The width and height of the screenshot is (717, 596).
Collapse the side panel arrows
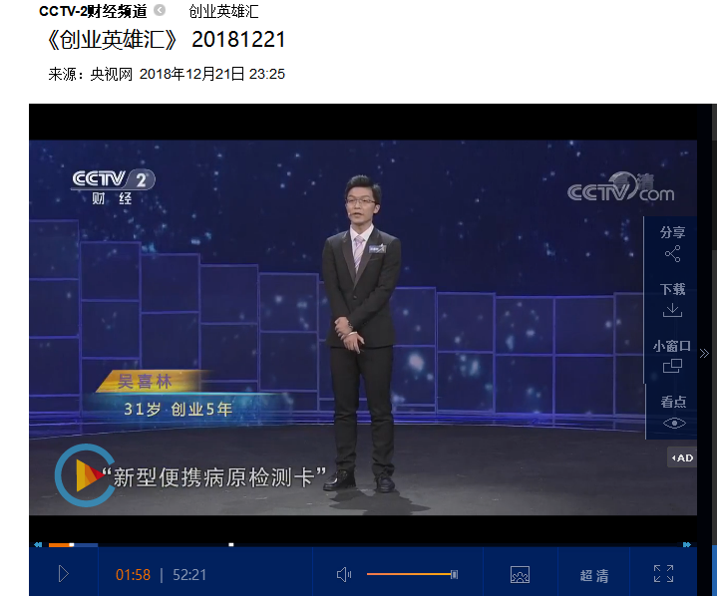[704, 353]
